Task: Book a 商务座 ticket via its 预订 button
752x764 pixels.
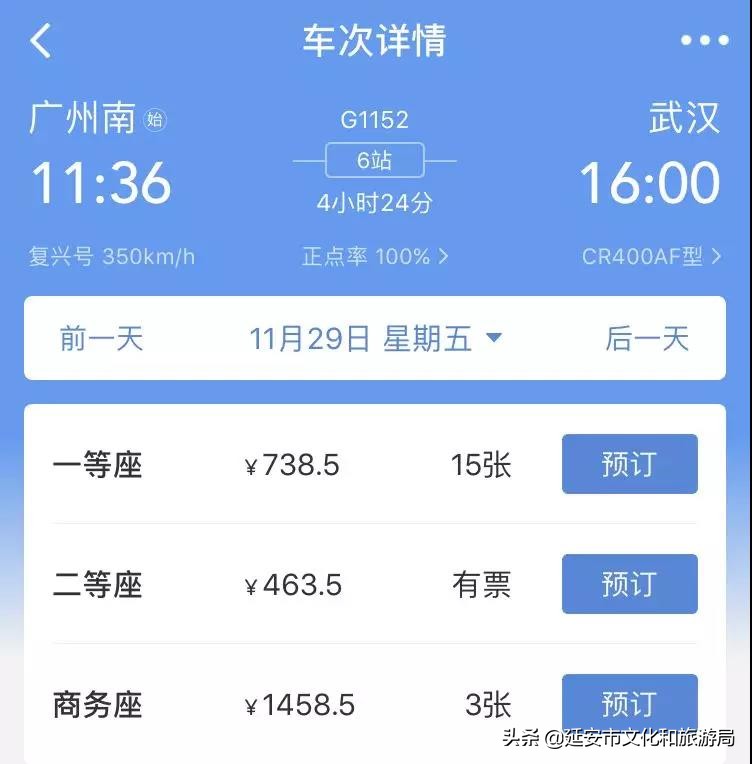Action: coord(629,705)
